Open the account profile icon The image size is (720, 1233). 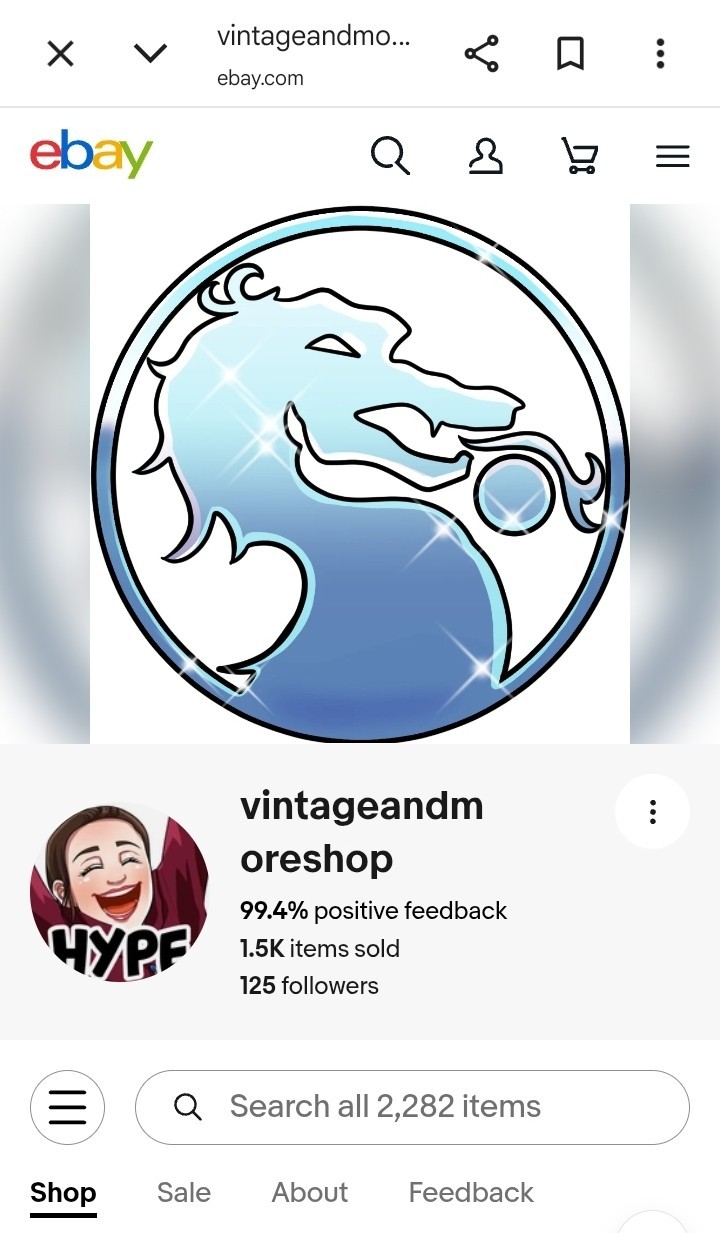(x=486, y=156)
